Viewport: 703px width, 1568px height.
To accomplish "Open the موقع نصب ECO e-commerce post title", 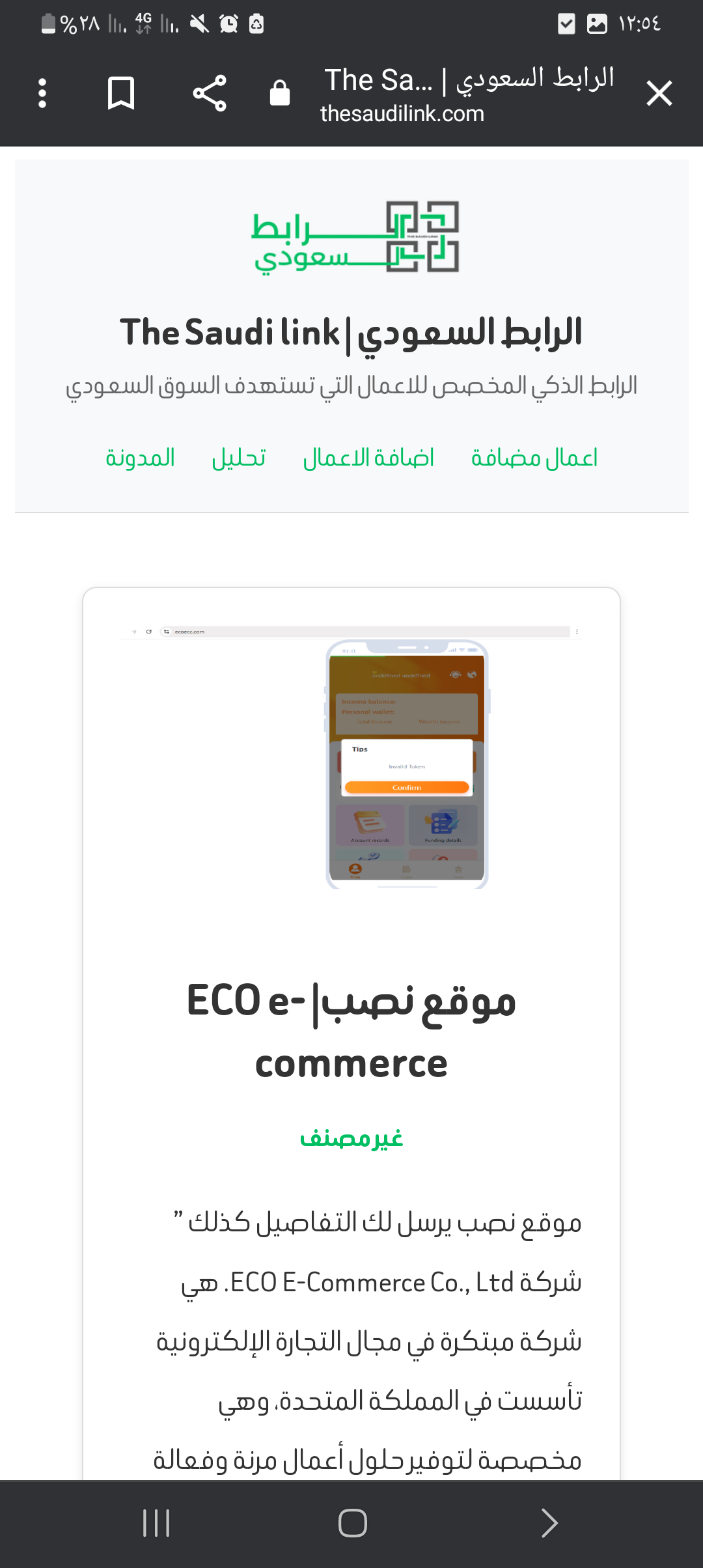I will pos(351,1032).
